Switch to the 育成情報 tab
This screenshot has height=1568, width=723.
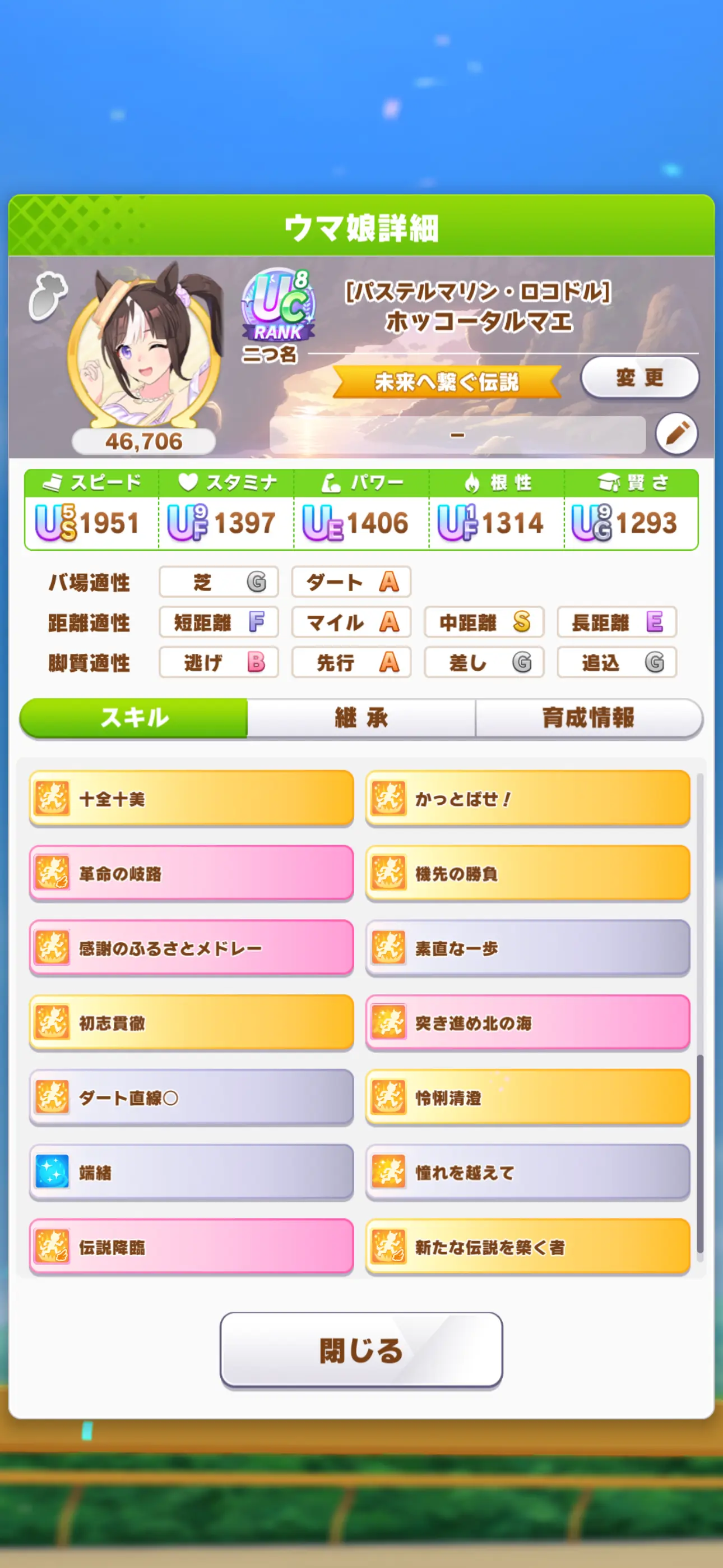(x=588, y=718)
